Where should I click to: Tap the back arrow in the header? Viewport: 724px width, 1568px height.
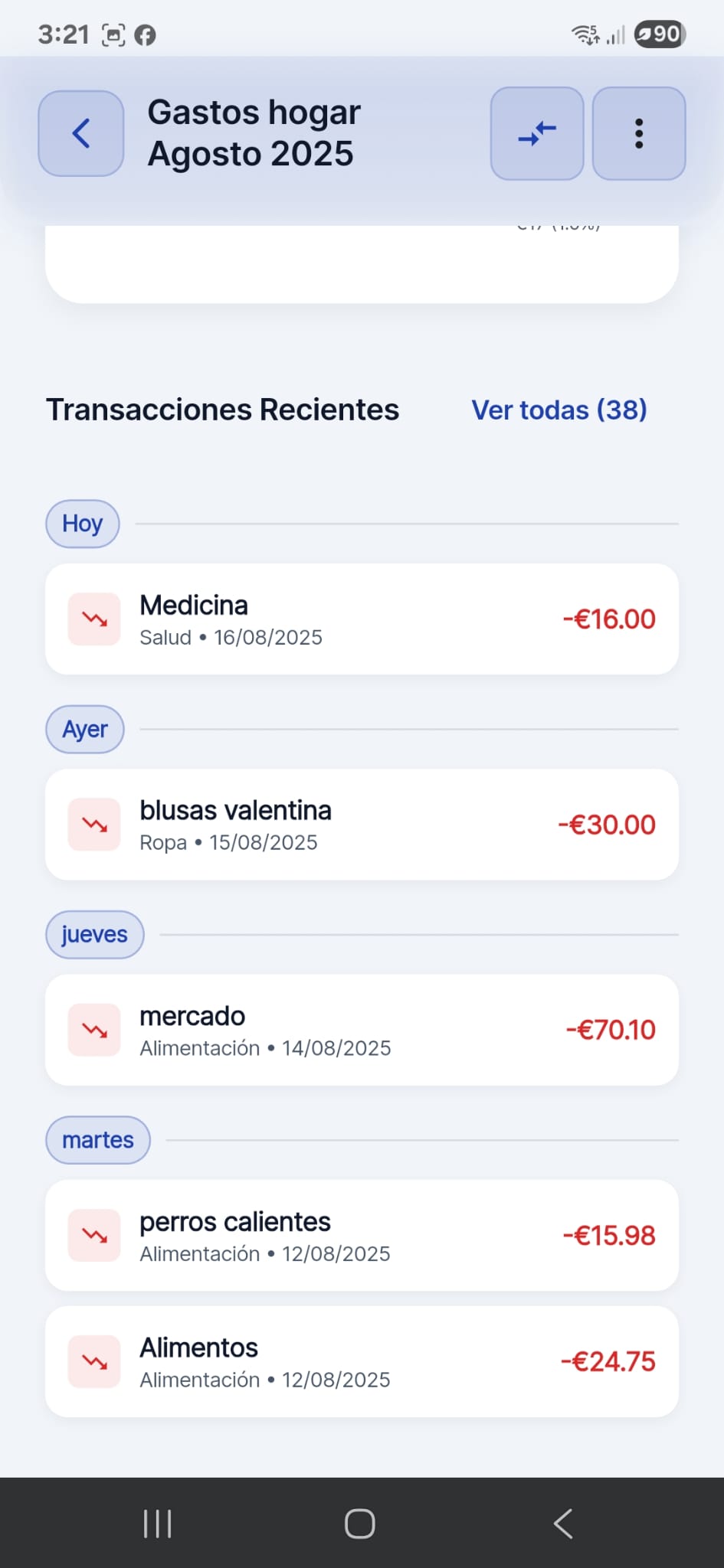[x=80, y=132]
